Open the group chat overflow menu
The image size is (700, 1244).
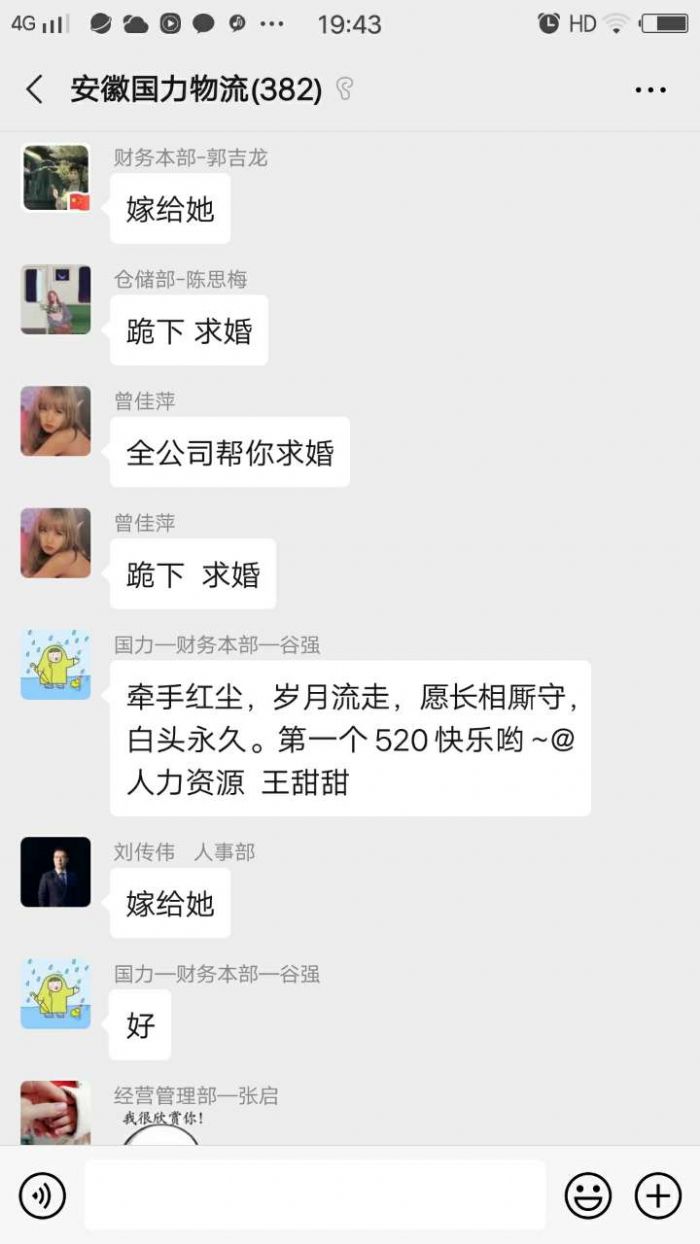650,90
